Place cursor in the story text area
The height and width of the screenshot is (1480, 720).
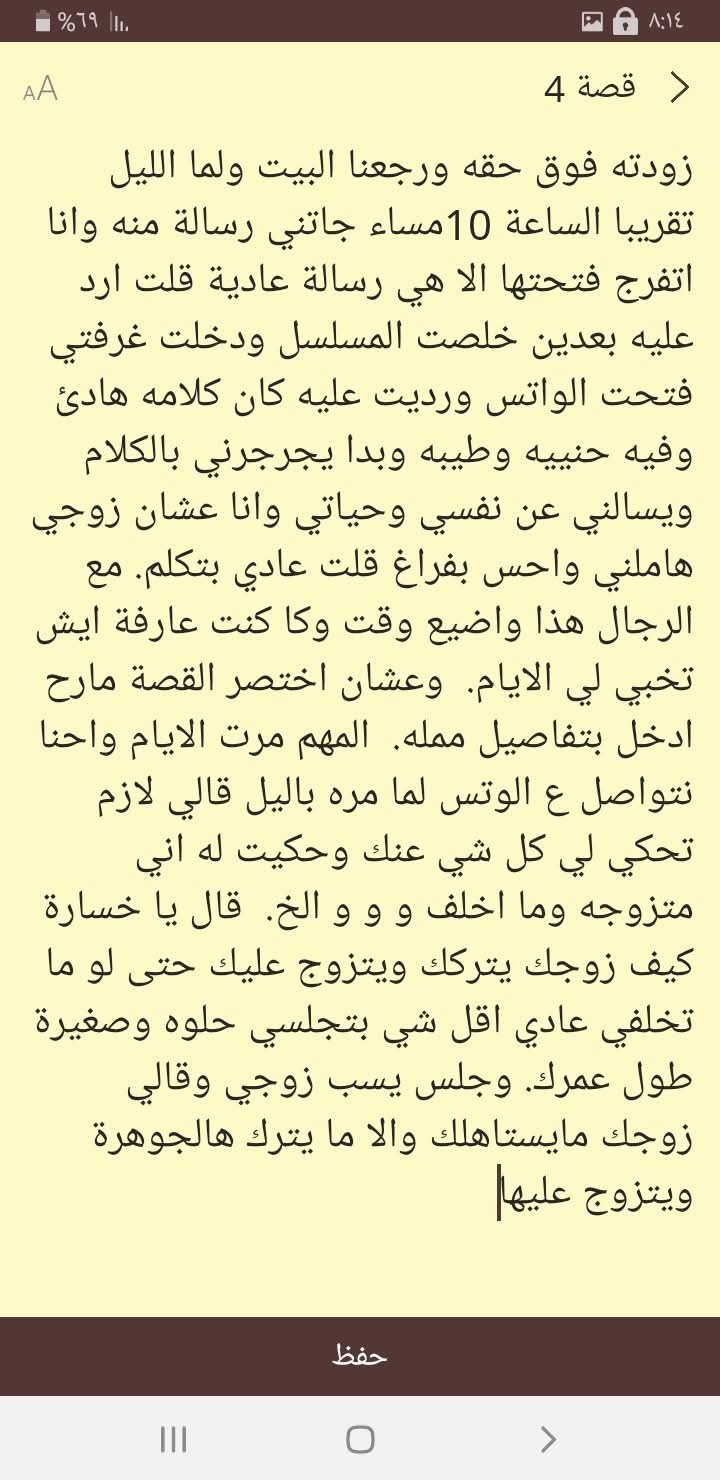pos(360,680)
